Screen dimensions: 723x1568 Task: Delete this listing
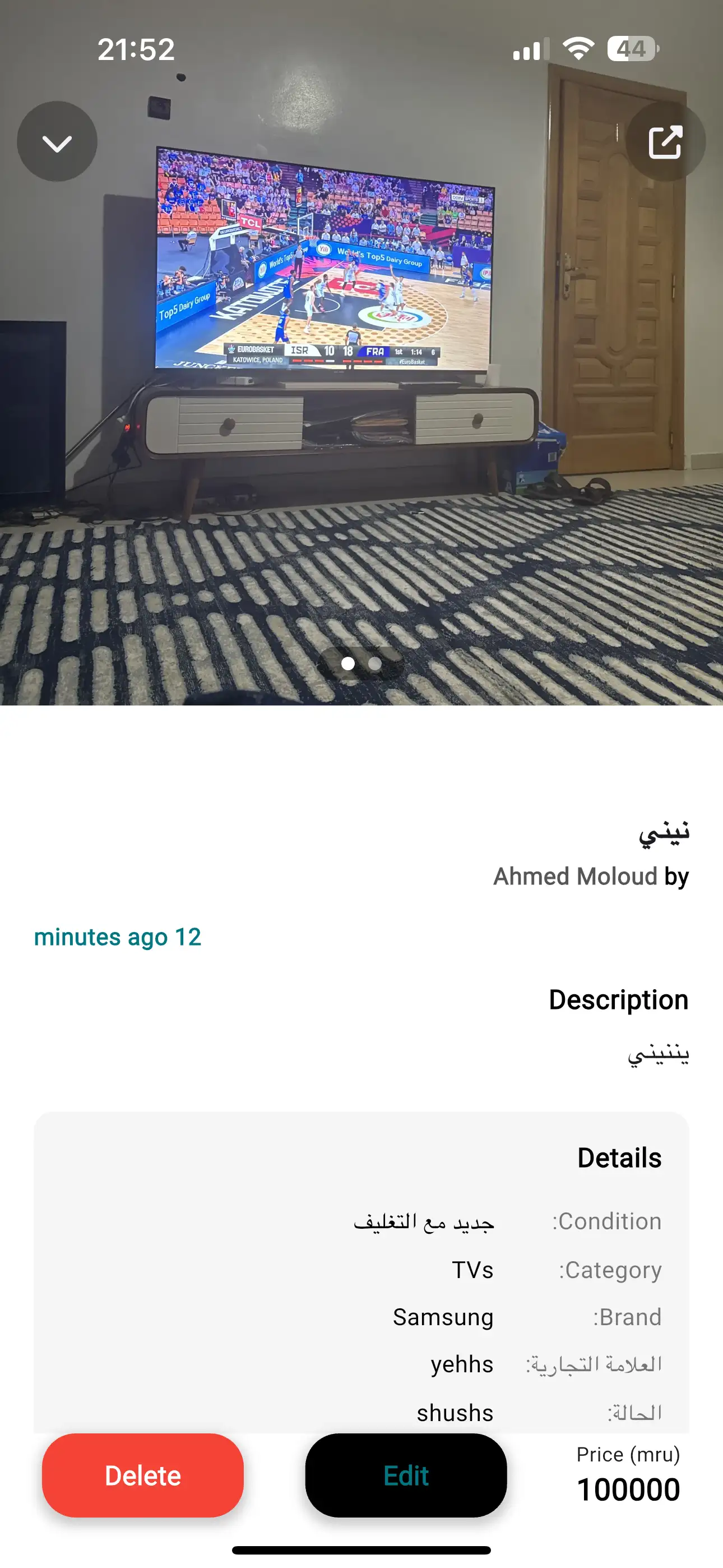coord(143,1475)
